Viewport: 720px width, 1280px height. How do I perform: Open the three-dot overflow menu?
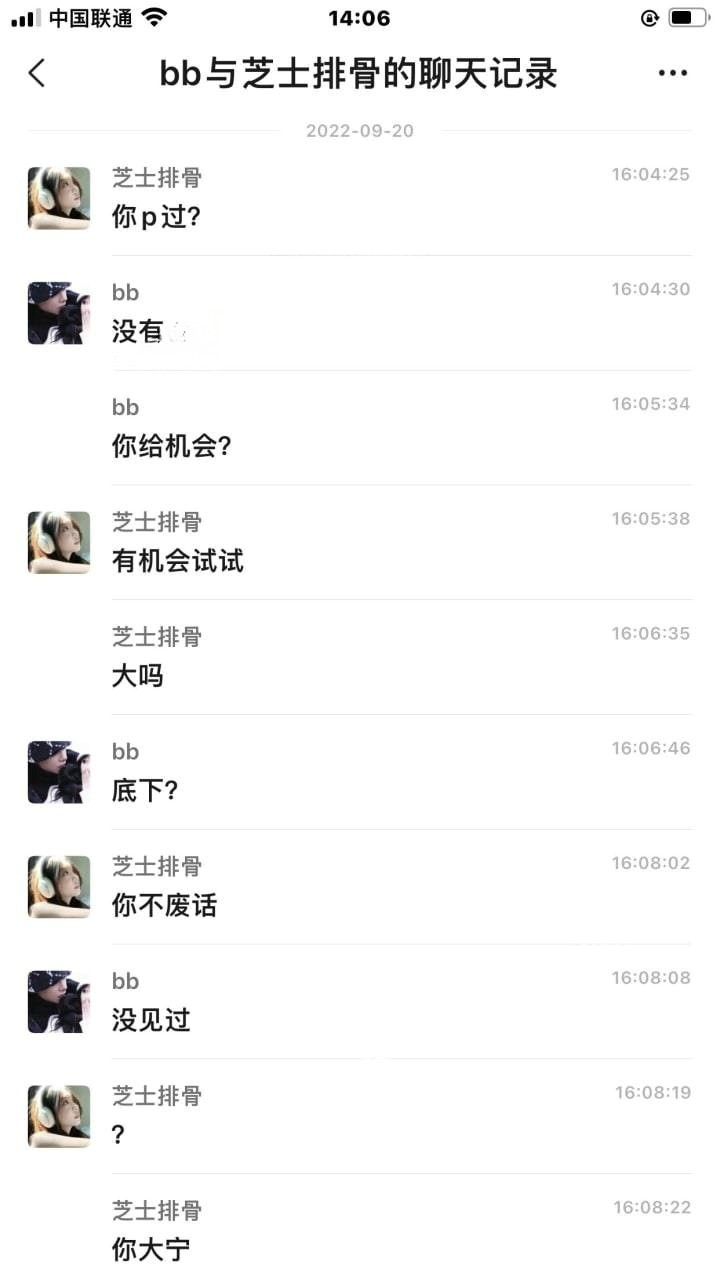[672, 73]
